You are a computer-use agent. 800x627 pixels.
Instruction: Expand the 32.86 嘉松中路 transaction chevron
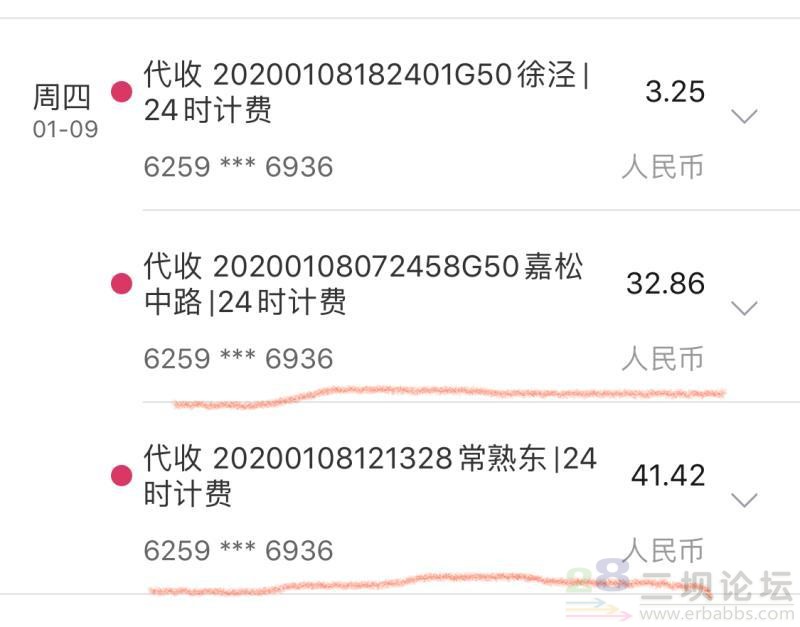745,308
